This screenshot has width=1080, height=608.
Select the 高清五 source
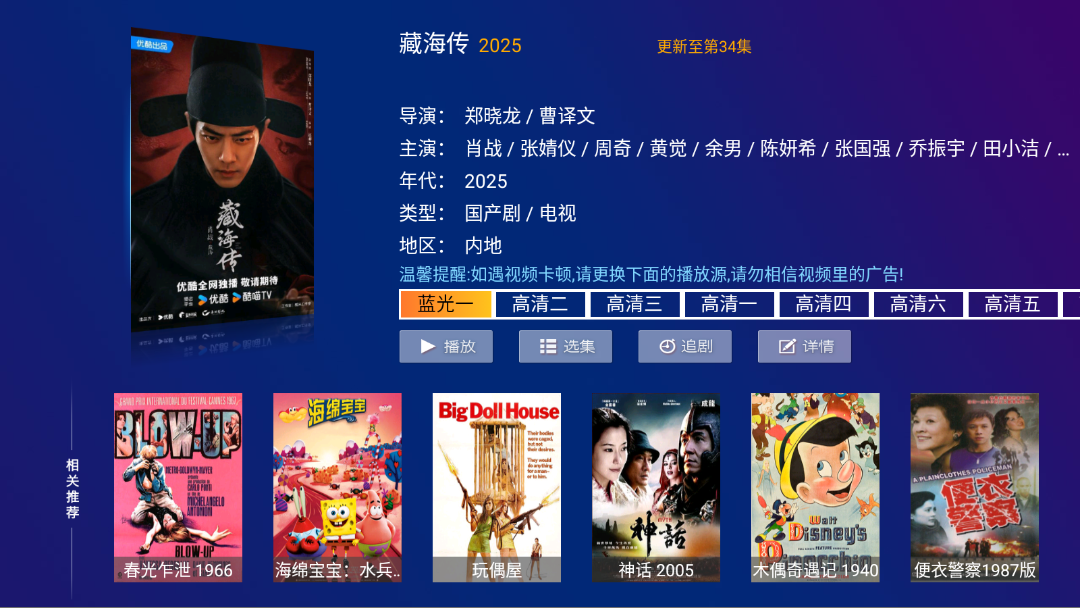[1012, 304]
